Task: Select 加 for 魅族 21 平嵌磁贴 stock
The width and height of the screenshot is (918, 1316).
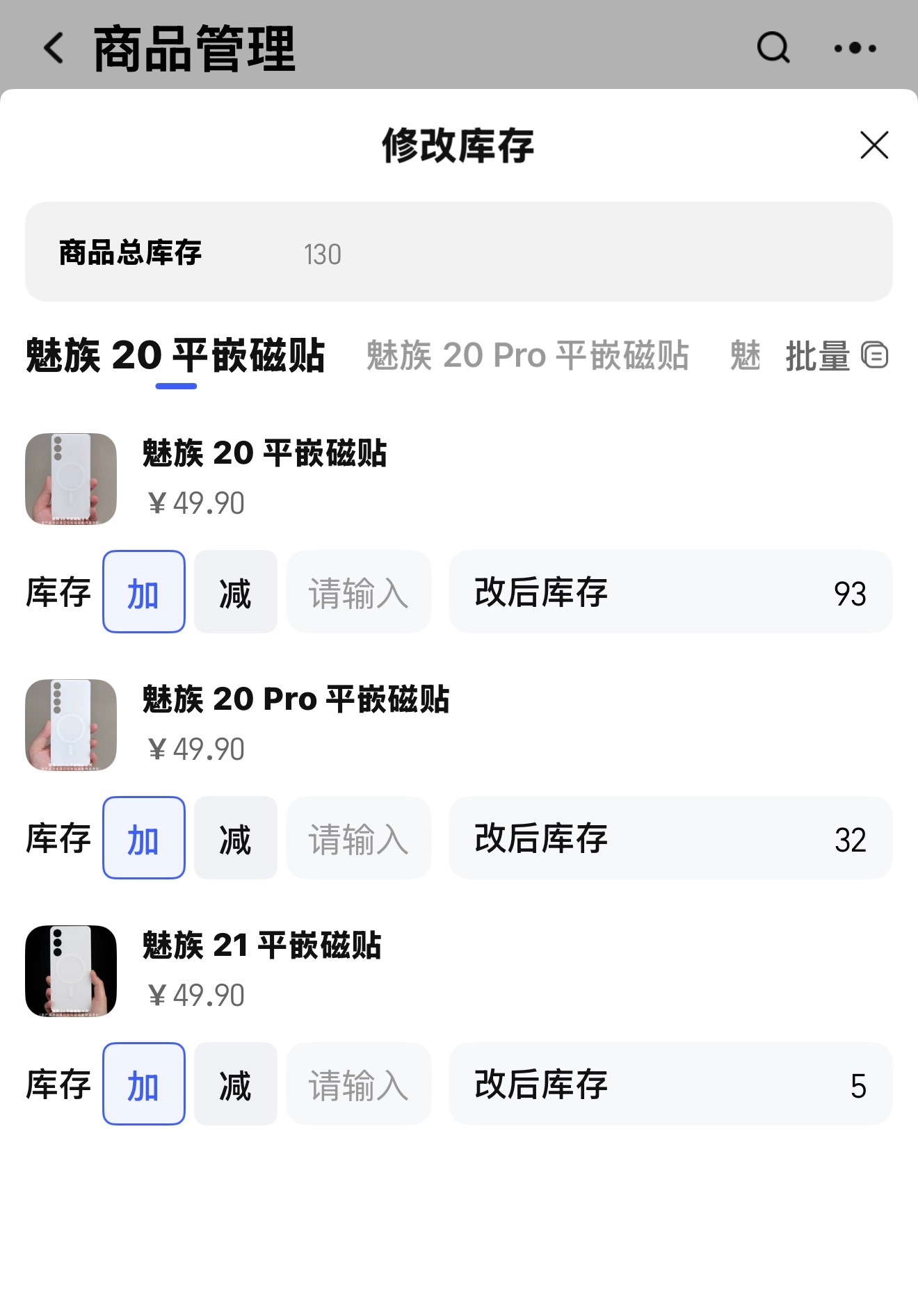Action: click(143, 1083)
